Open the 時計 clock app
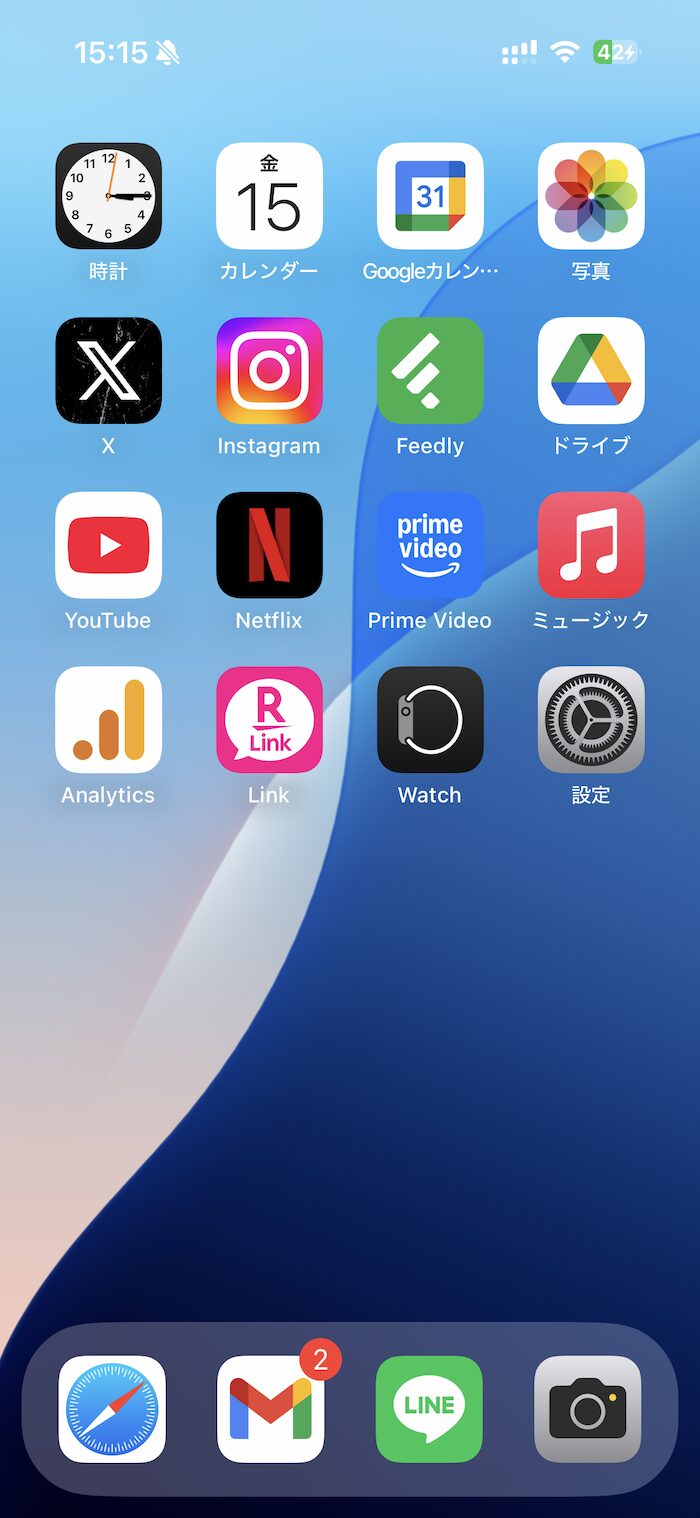Screen dimensions: 700x1518 [108, 196]
